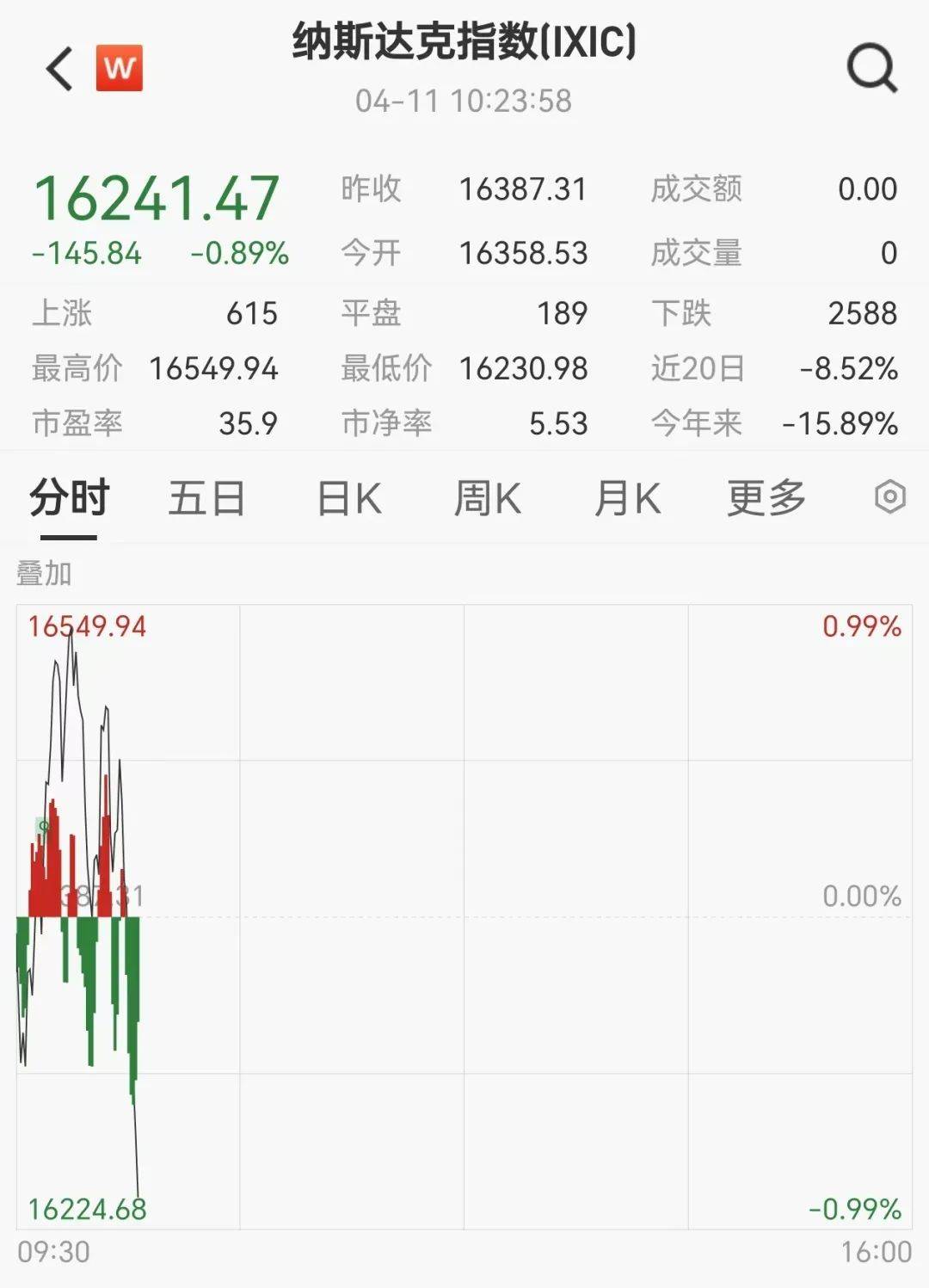This screenshot has width=929, height=1288.
Task: Click the timestamp under the title
Action: tap(464, 101)
